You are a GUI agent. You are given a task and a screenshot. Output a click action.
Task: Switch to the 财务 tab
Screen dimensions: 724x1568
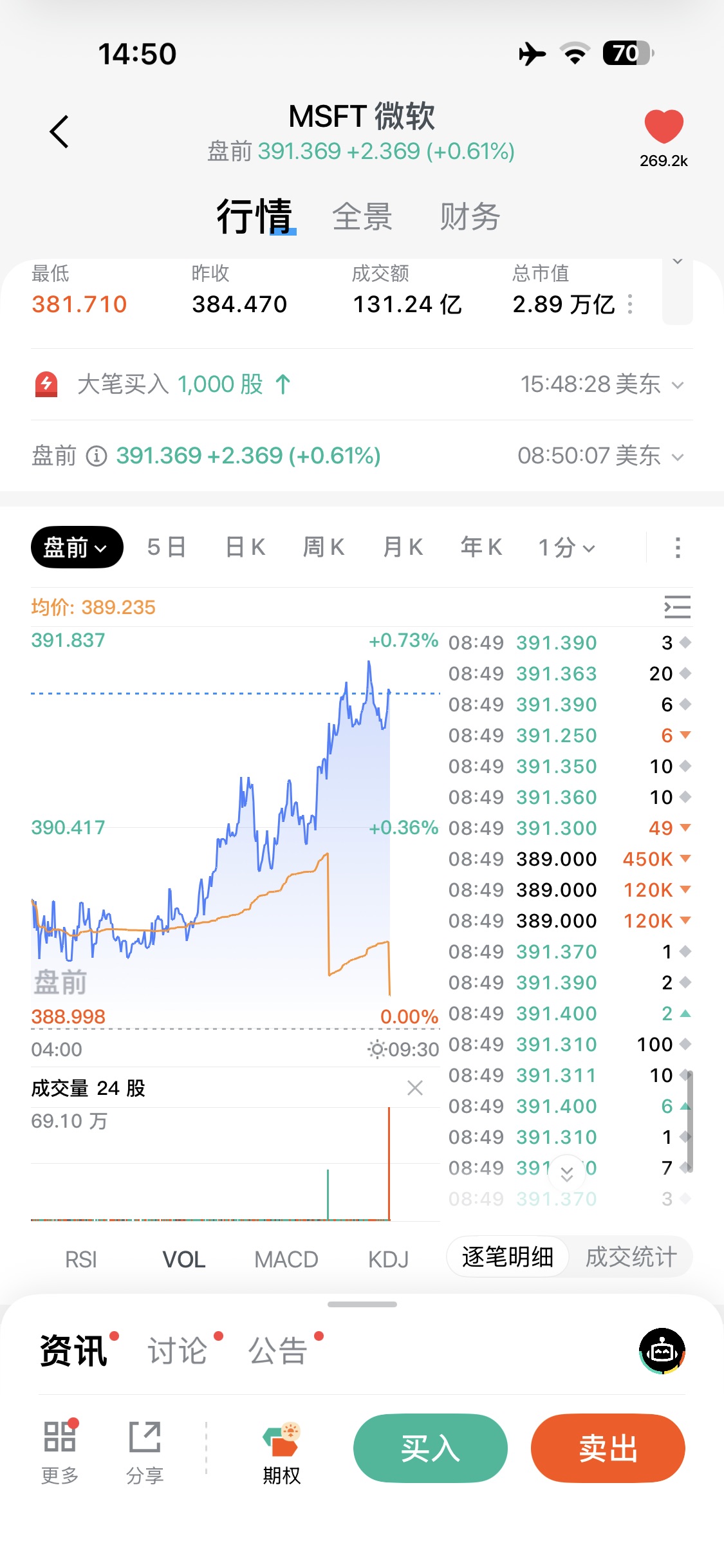coord(470,216)
